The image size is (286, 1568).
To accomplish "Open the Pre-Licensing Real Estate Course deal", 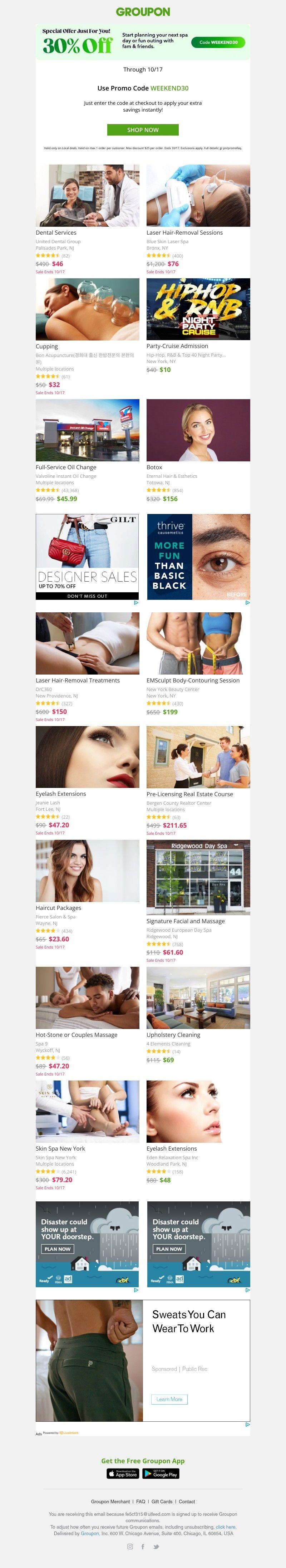I will 198,756.
